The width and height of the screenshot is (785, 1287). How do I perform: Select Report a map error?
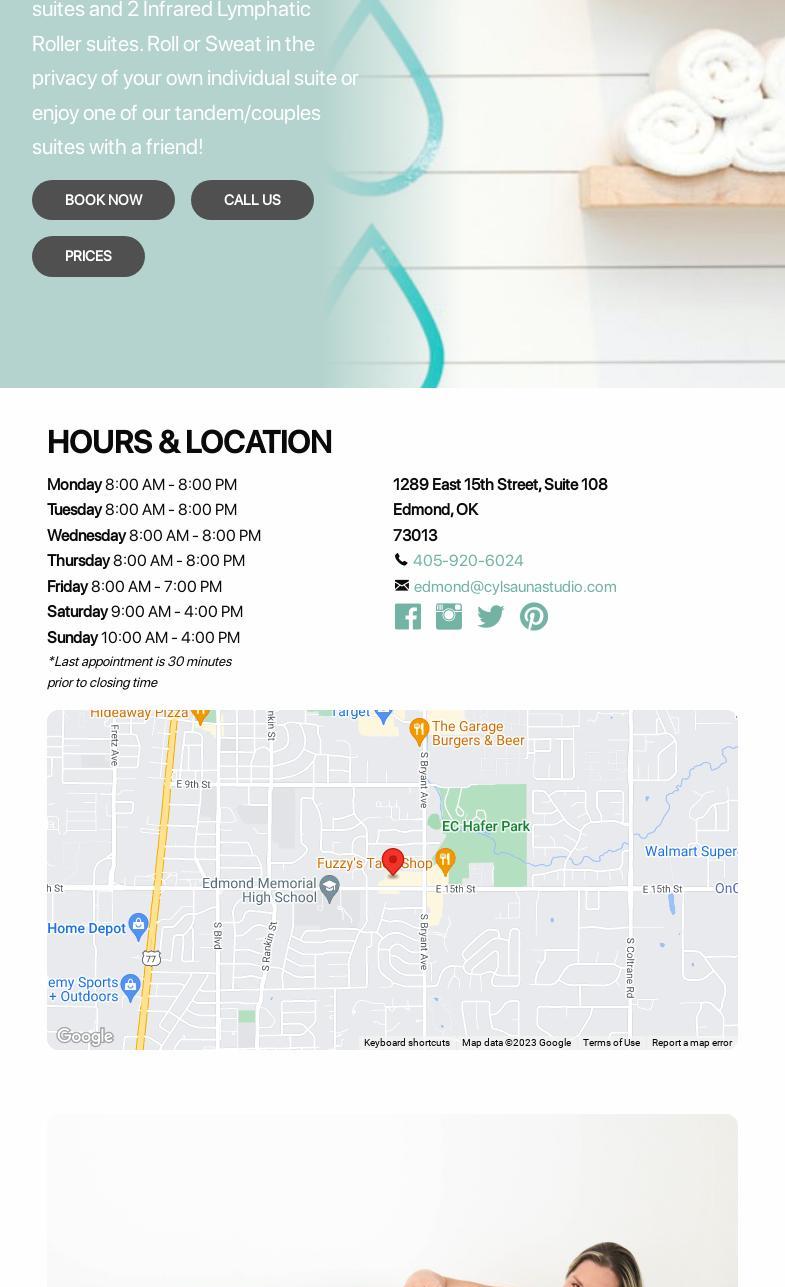(692, 1042)
